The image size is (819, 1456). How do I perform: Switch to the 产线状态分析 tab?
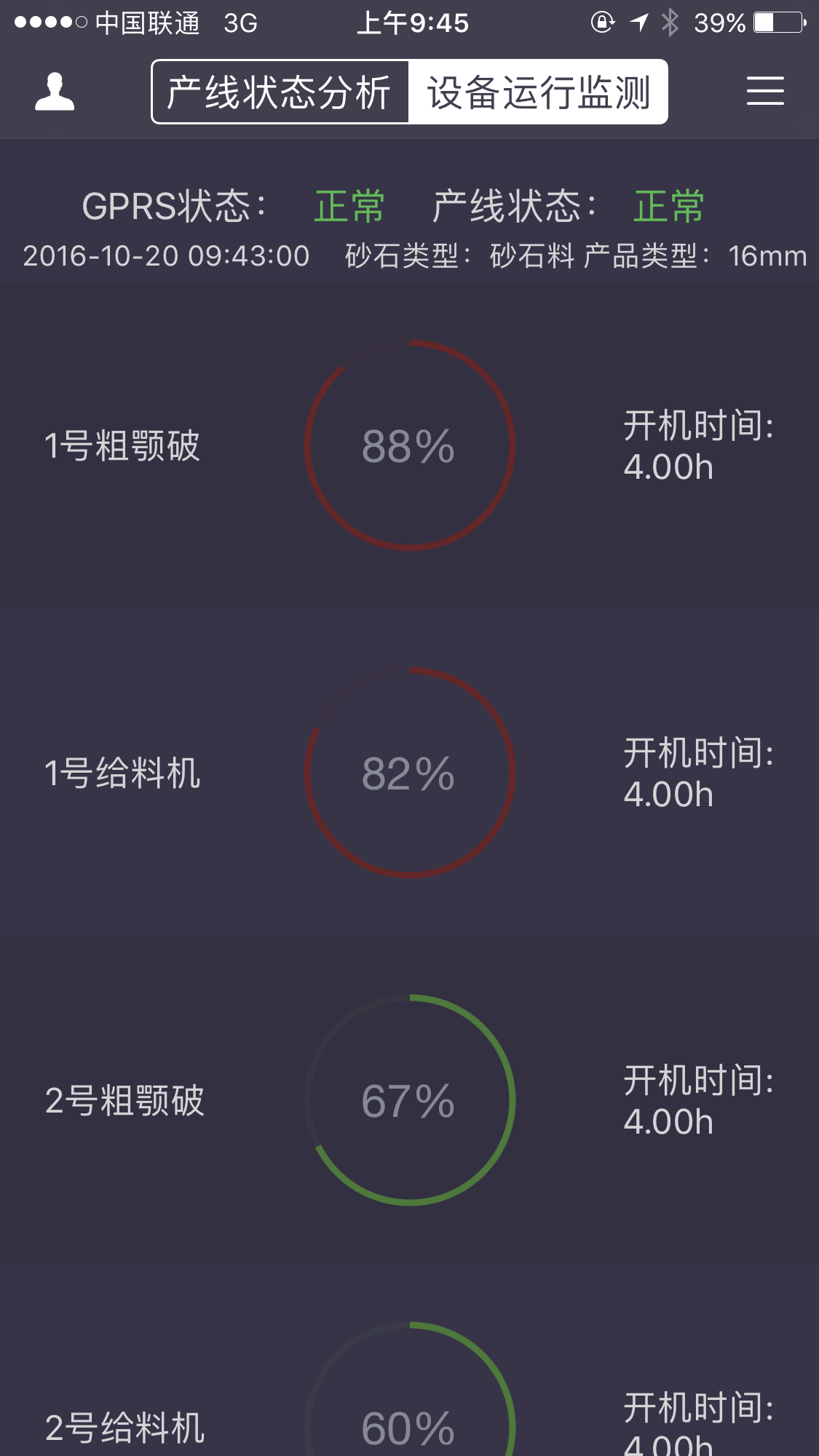click(x=280, y=92)
